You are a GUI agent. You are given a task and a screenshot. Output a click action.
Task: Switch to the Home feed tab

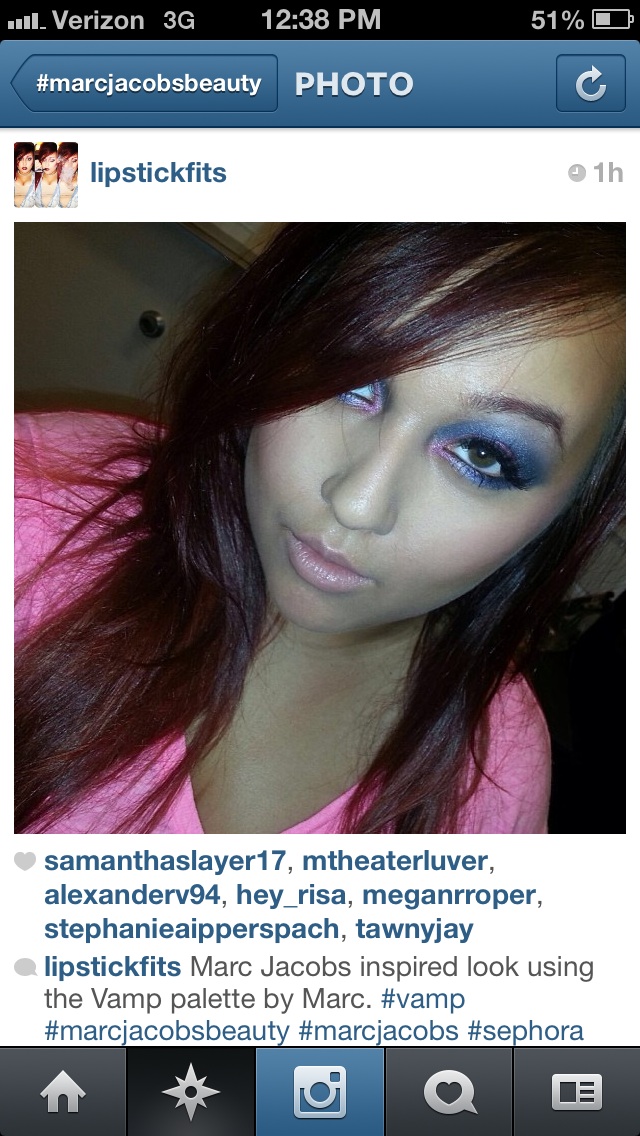(x=63, y=1092)
